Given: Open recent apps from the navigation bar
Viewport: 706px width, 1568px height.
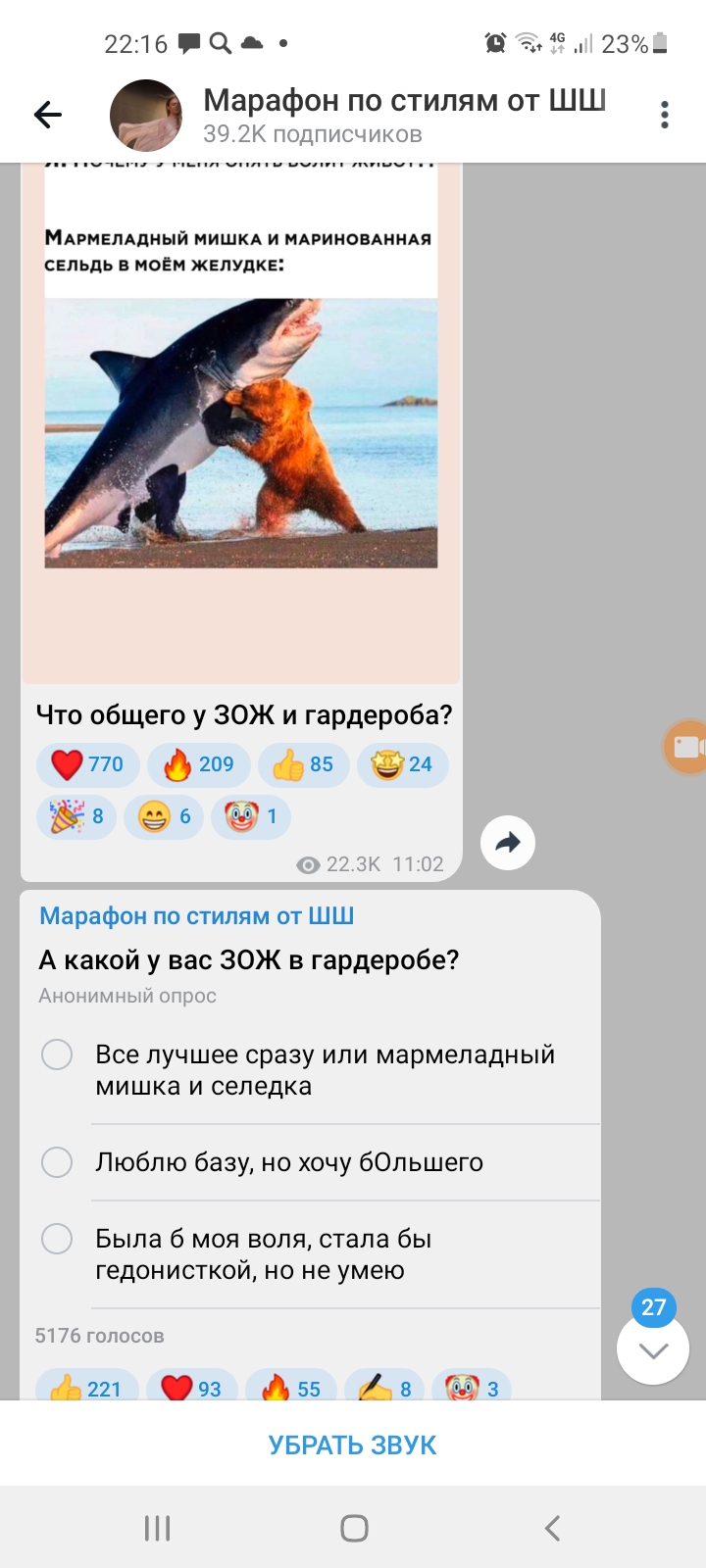Looking at the screenshot, I should point(157,1528).
